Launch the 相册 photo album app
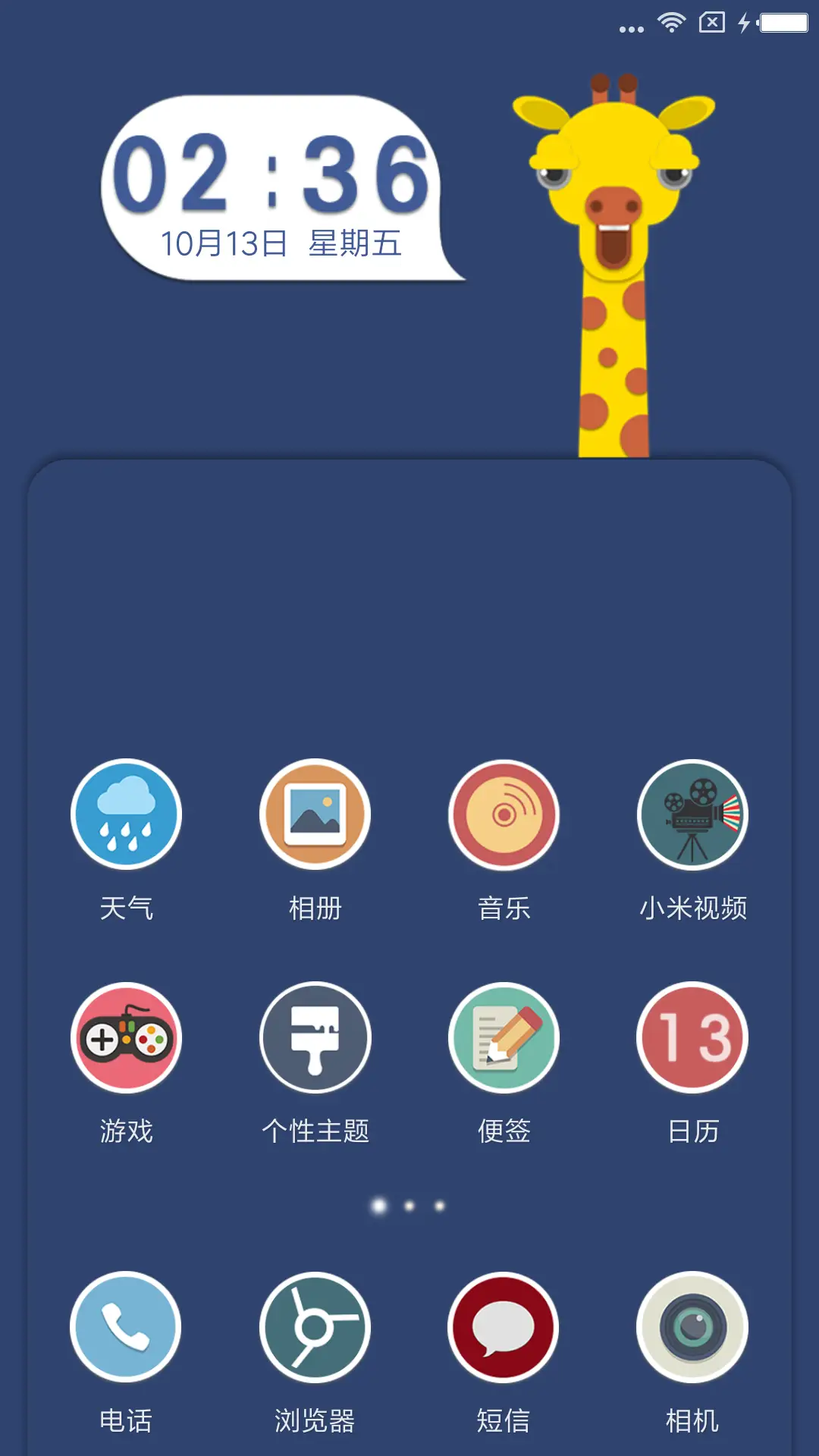Image resolution: width=819 pixels, height=1456 pixels. click(x=315, y=814)
